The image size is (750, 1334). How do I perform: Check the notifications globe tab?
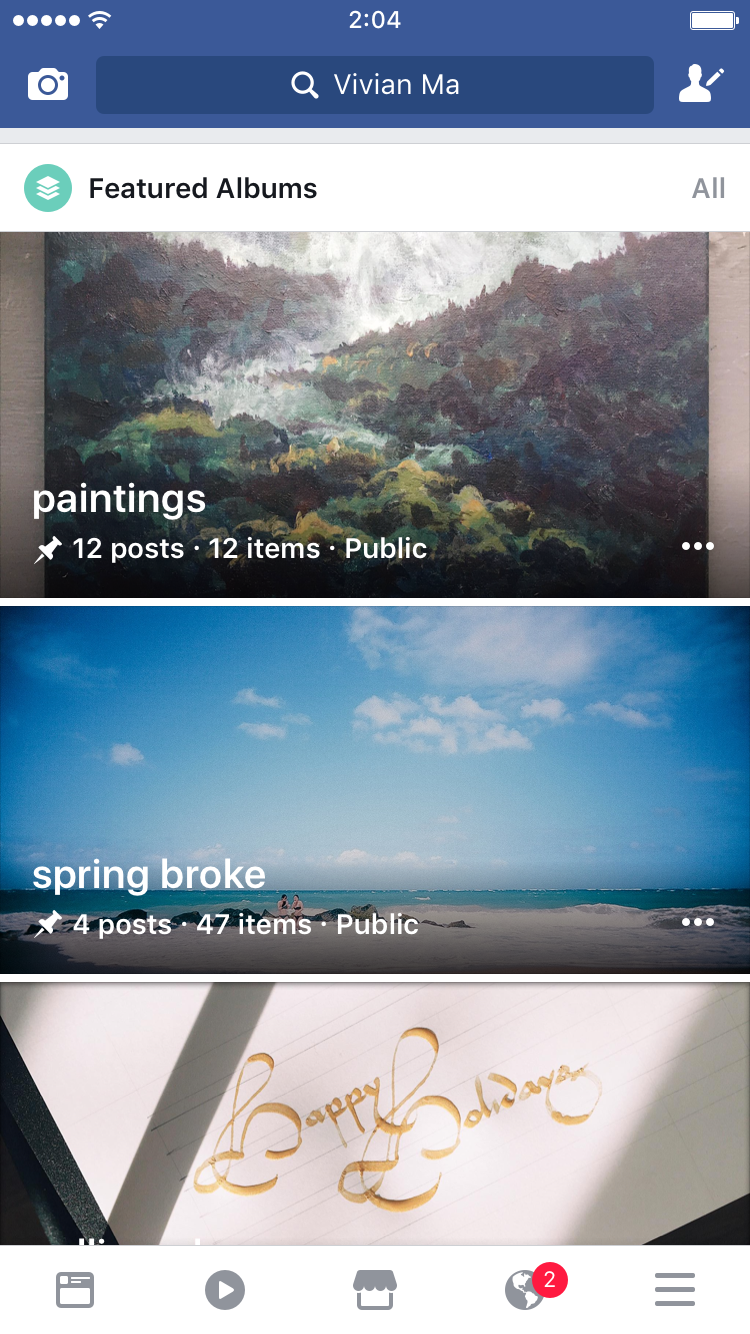click(x=525, y=1290)
